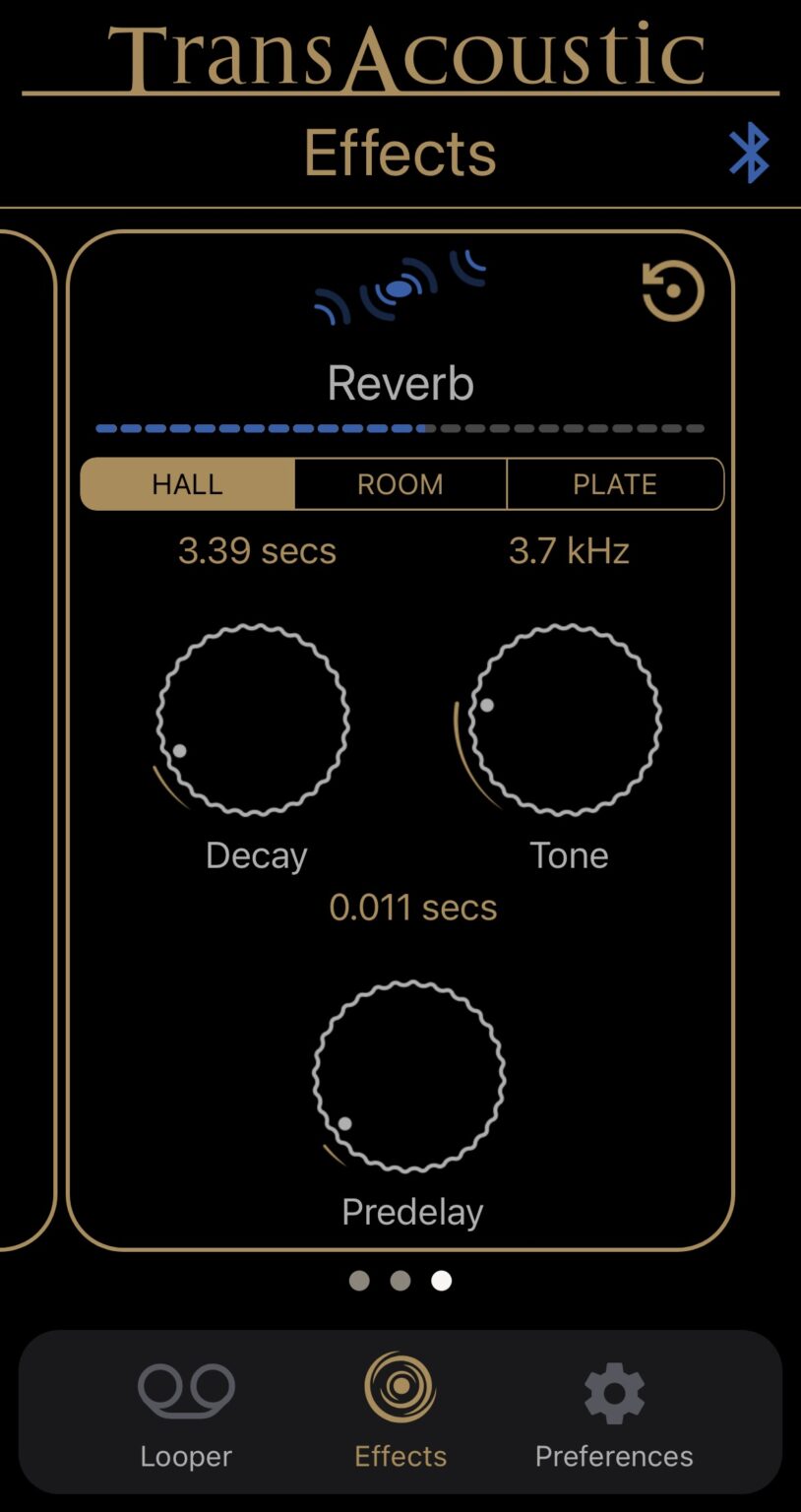Open Preferences using the gear icon
The width and height of the screenshot is (801, 1512).
point(612,1389)
